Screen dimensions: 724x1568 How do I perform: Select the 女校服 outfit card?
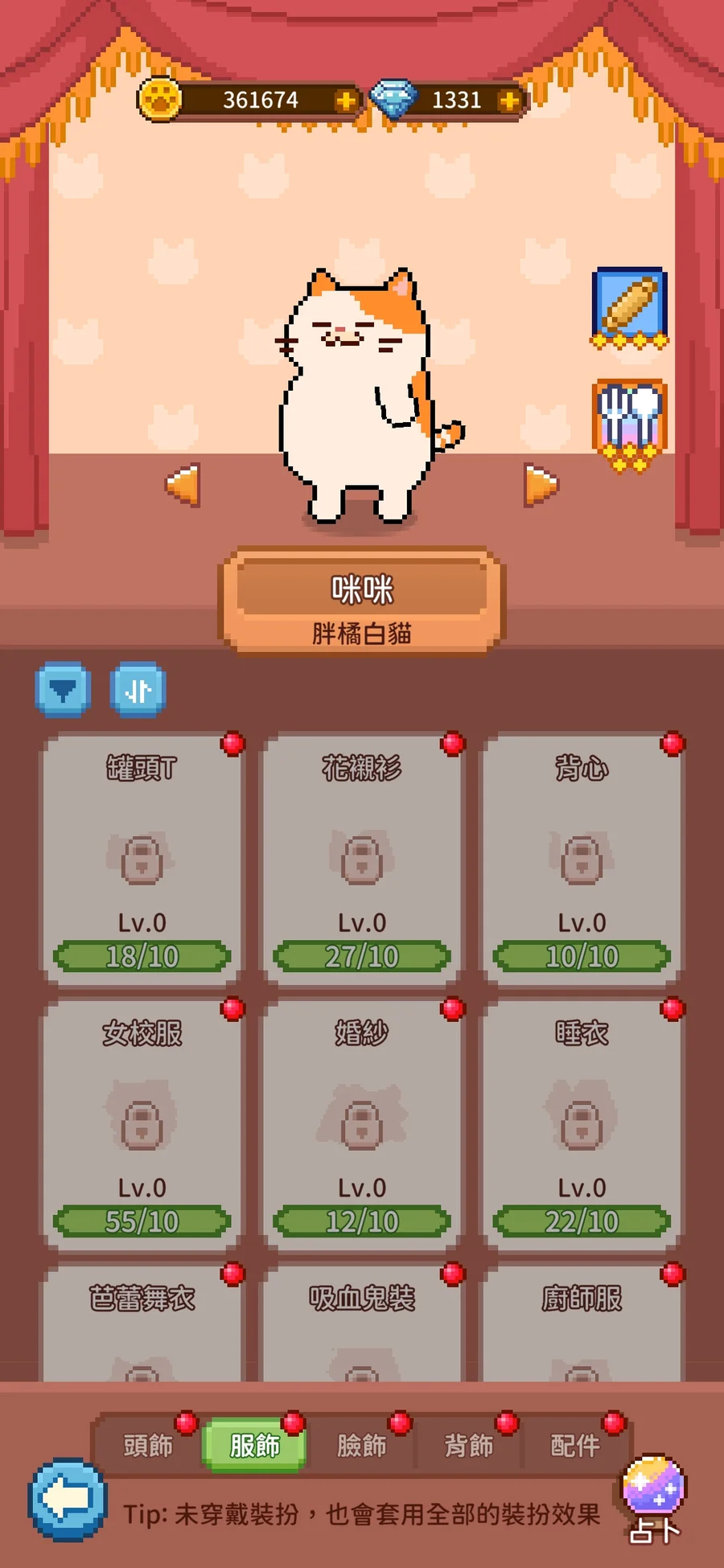(142, 1124)
